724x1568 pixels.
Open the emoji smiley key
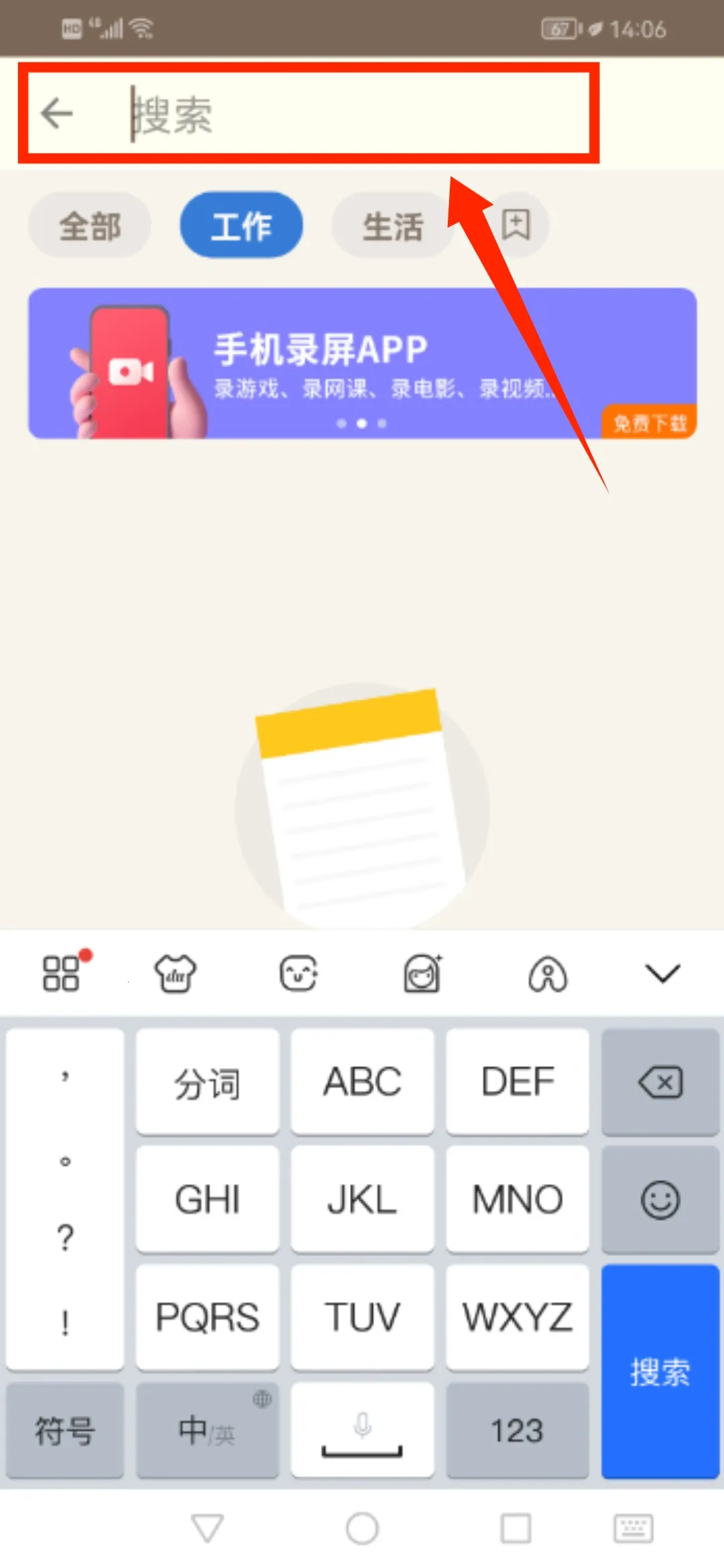click(660, 1199)
